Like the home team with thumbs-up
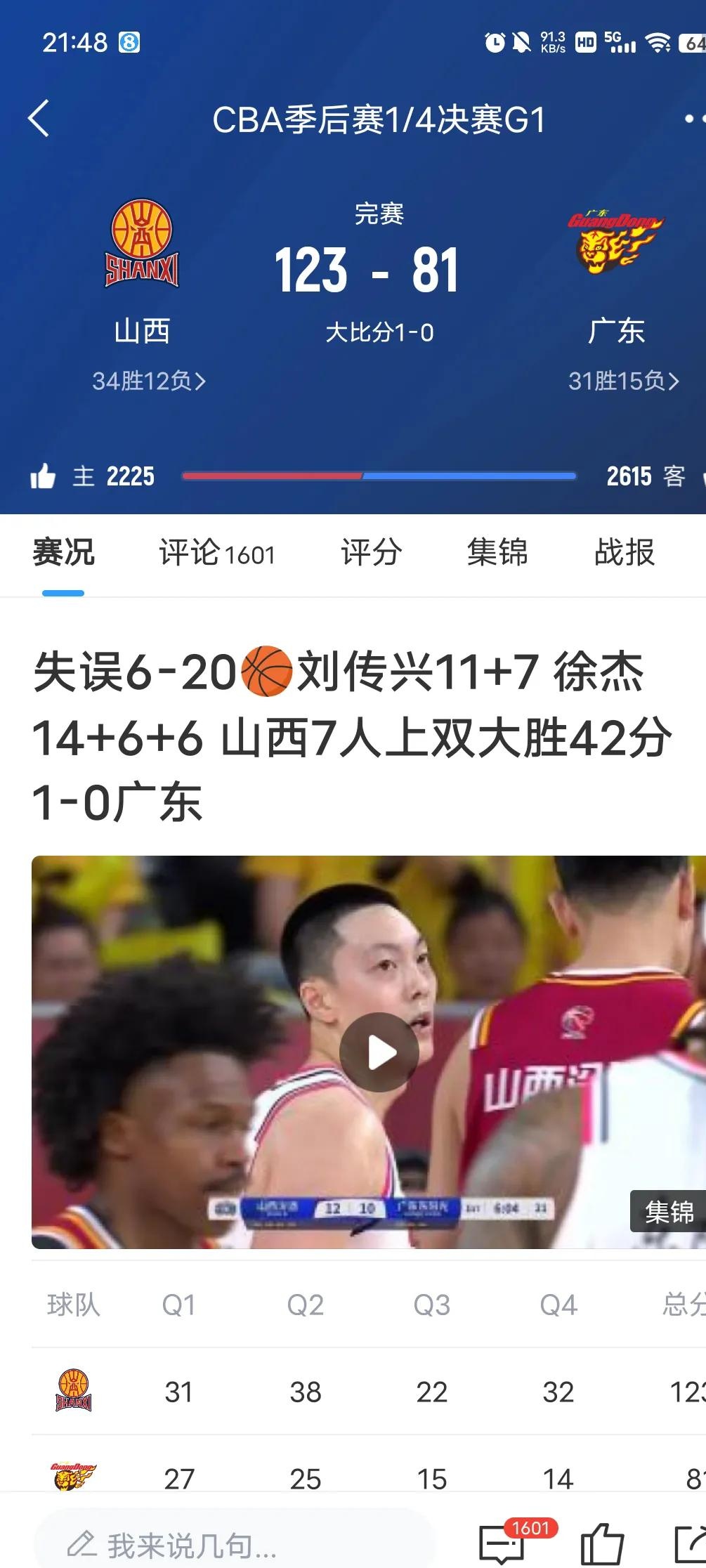The height and width of the screenshot is (1568, 706). (x=43, y=476)
